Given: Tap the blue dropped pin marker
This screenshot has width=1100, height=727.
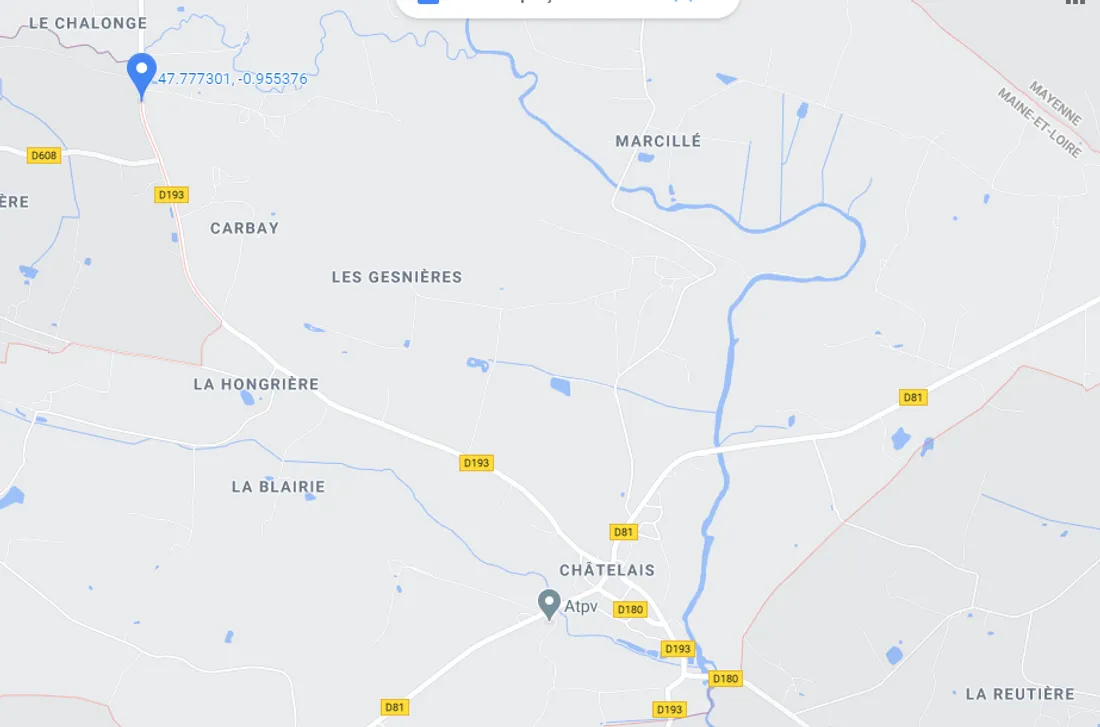Looking at the screenshot, I should point(142,74).
